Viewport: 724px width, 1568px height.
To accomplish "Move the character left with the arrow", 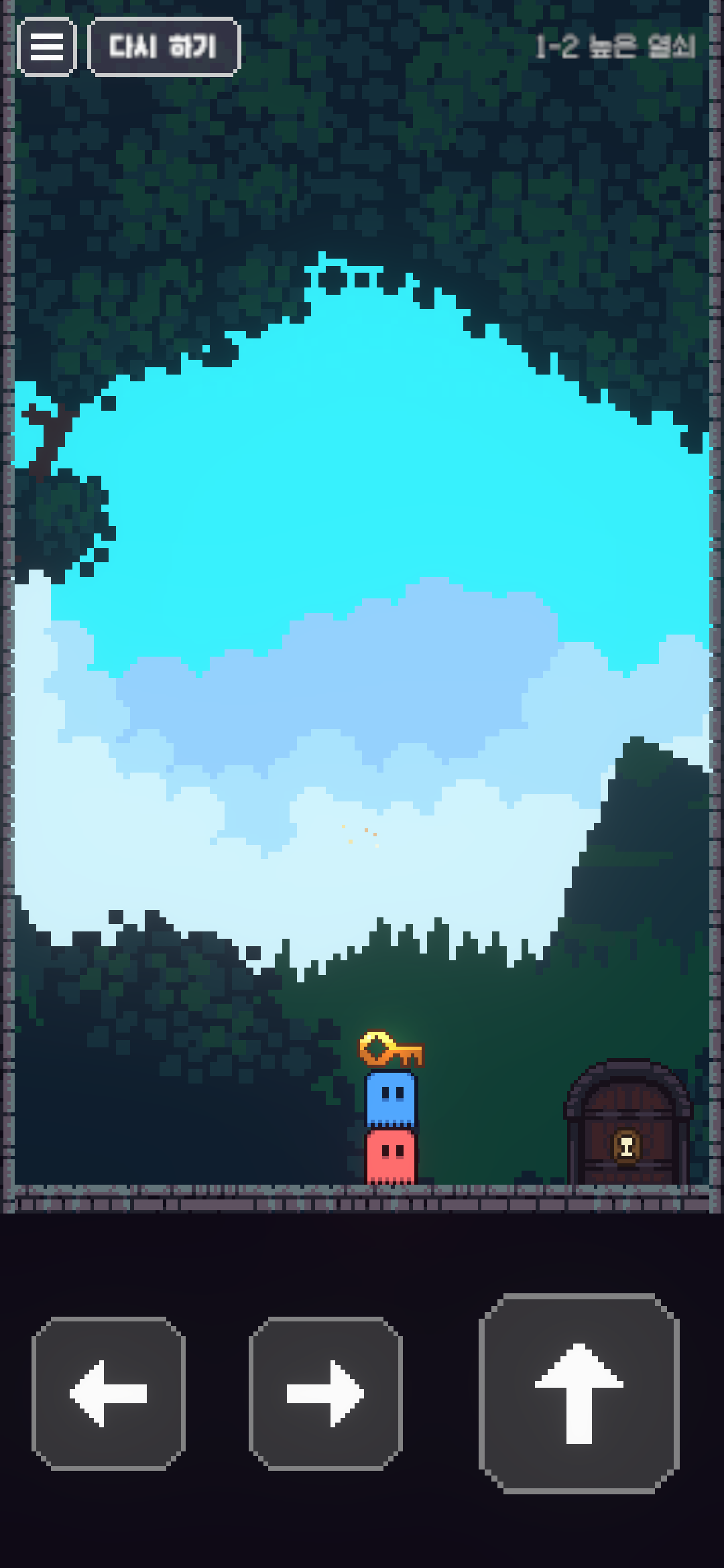I will pos(109,1393).
